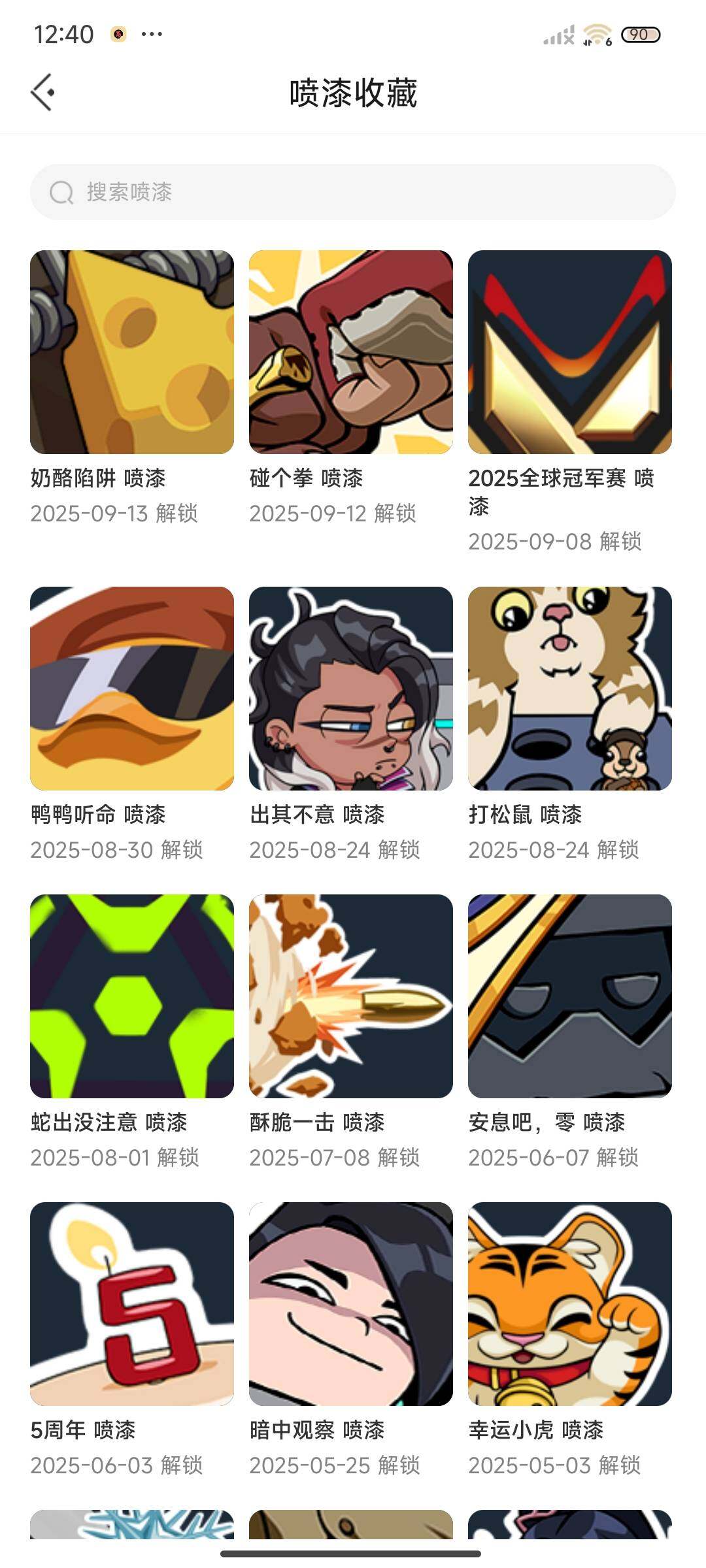Screen dimensions: 706x1568
Task: Open the 奶酪陷阱 spray
Action: 132,352
